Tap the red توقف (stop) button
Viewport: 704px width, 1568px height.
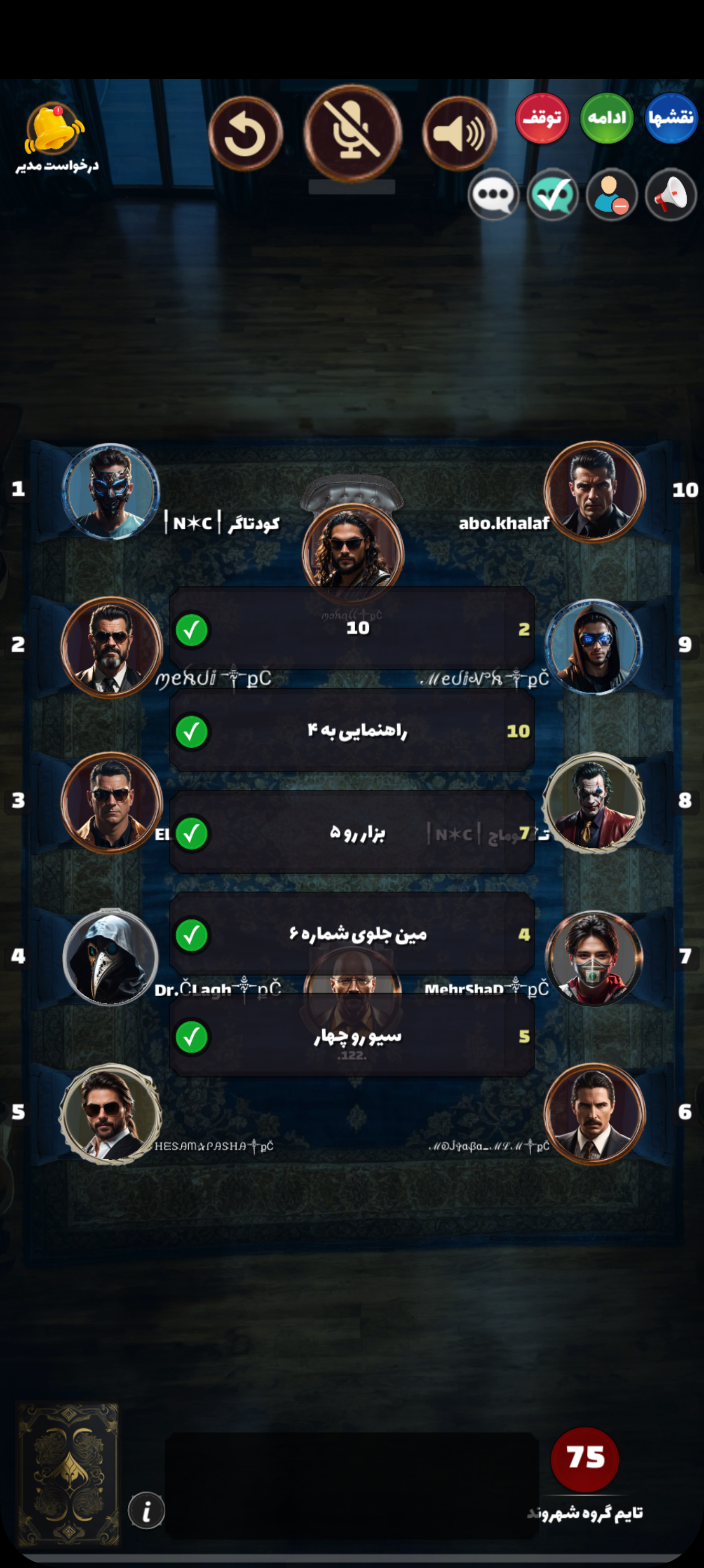[x=542, y=118]
